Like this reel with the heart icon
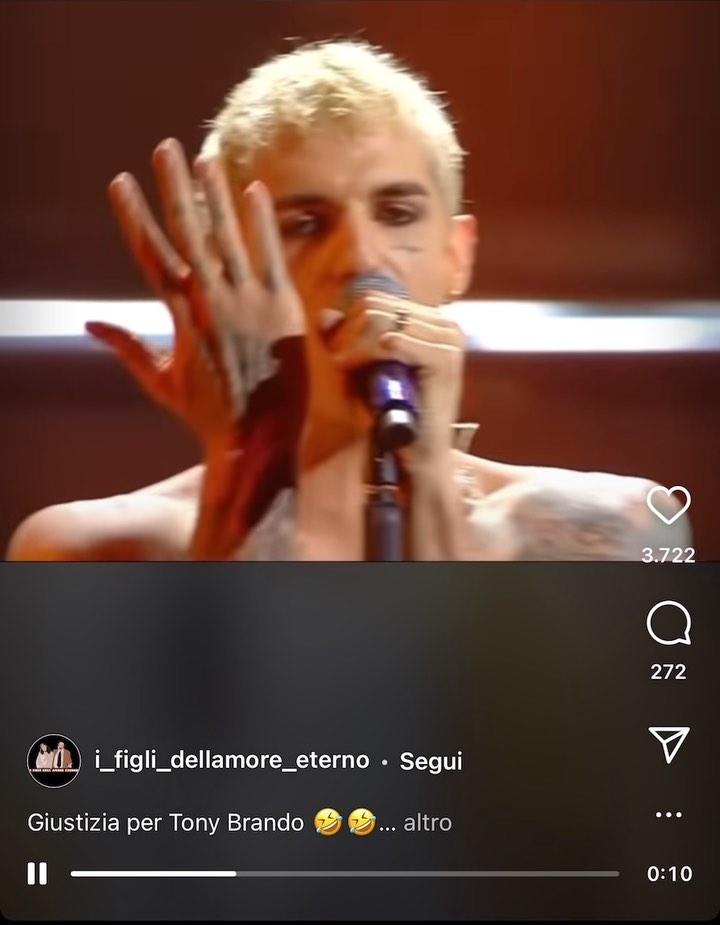Image resolution: width=720 pixels, height=925 pixels. pyautogui.click(x=668, y=505)
